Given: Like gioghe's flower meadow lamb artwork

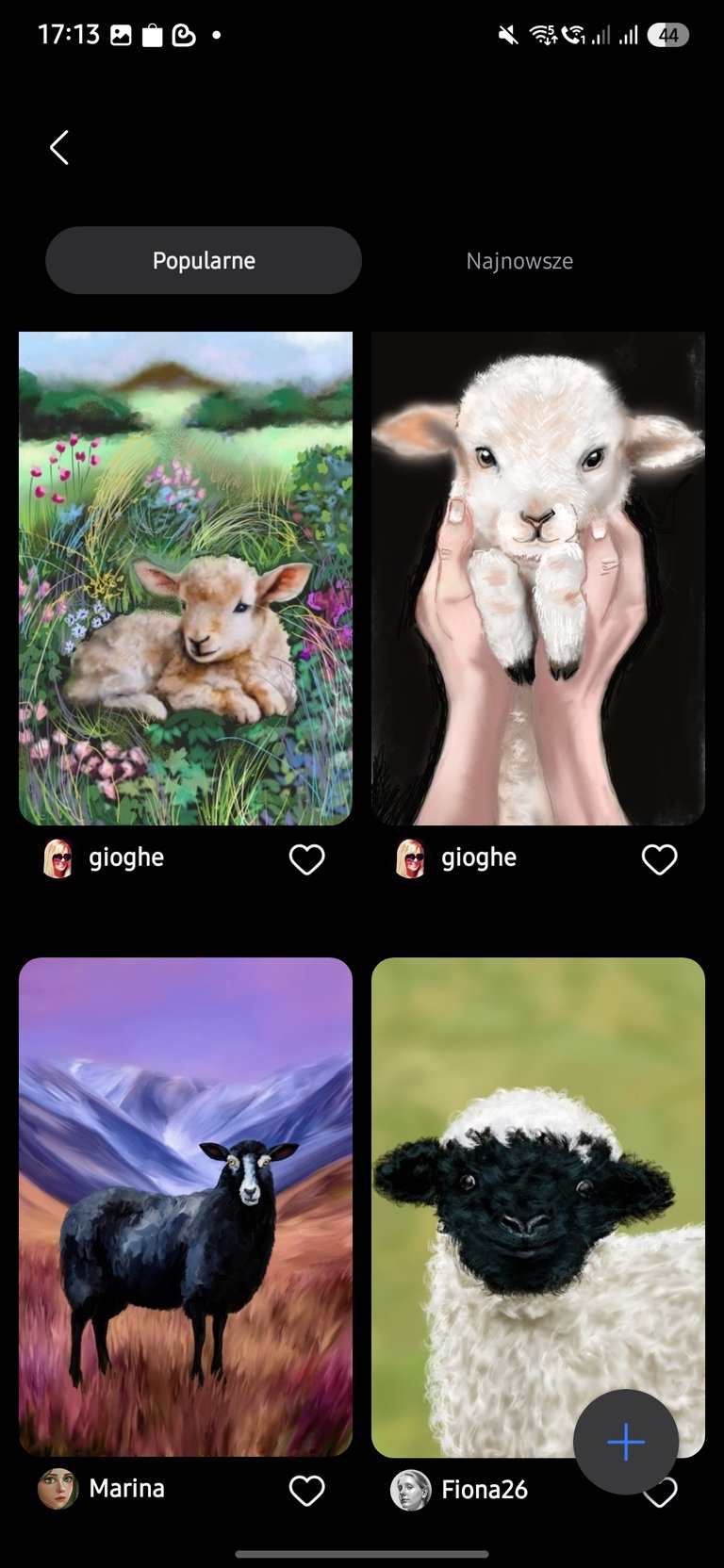Looking at the screenshot, I should 306,858.
